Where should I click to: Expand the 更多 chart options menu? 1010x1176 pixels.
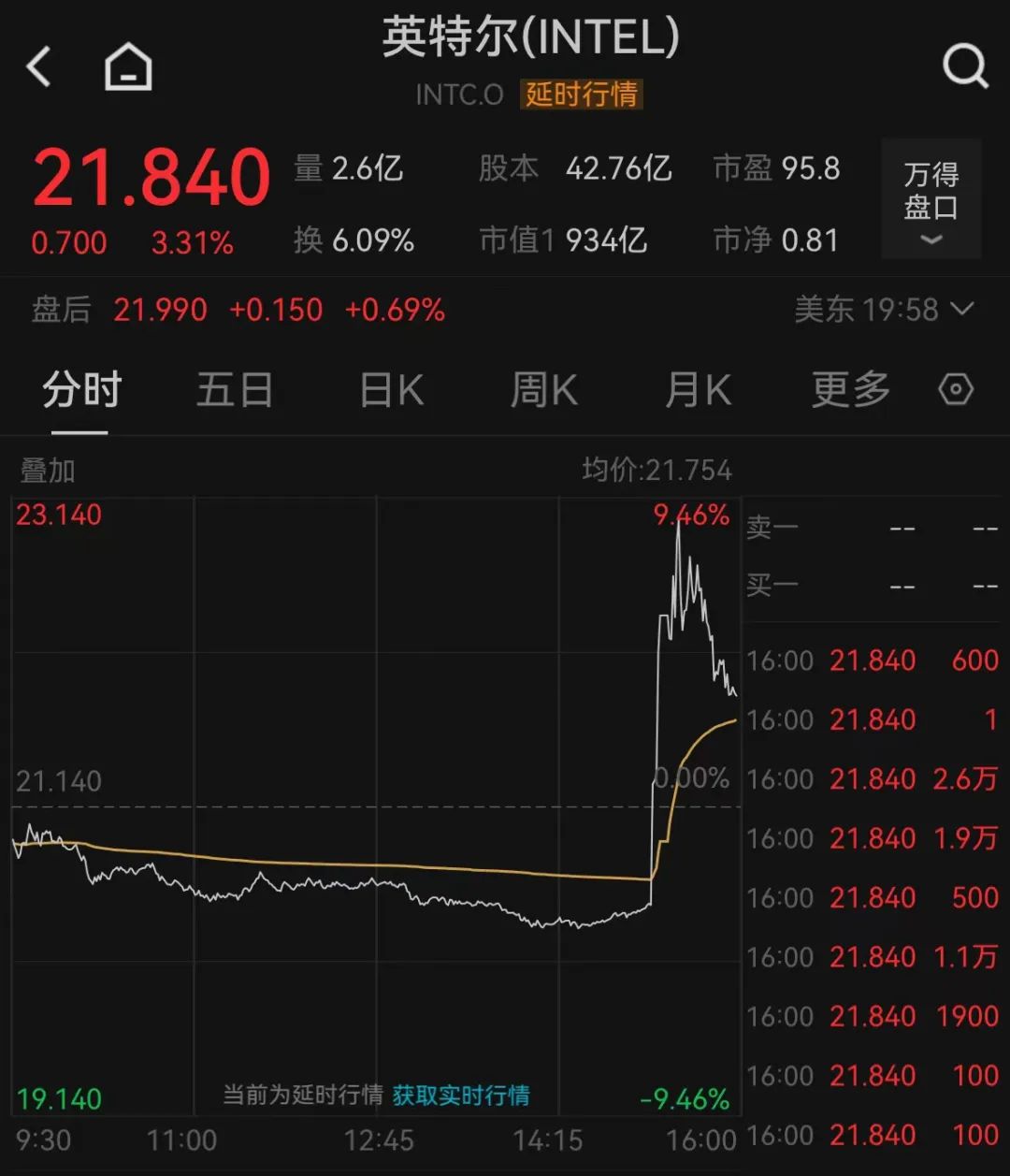(848, 390)
